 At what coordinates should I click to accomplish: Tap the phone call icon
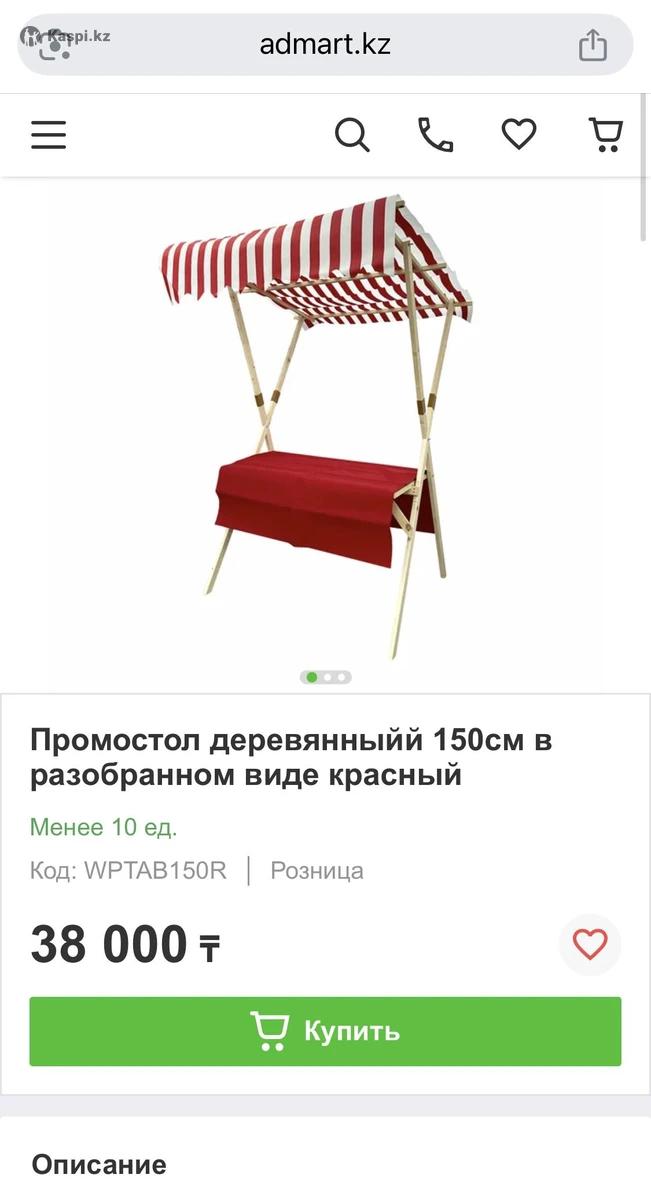(x=435, y=135)
